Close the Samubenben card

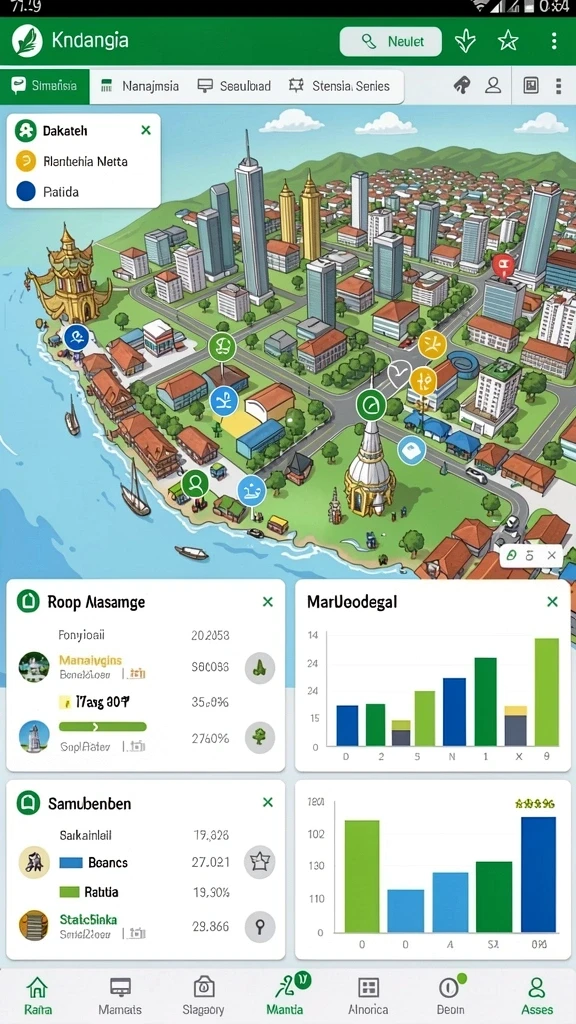(267, 802)
